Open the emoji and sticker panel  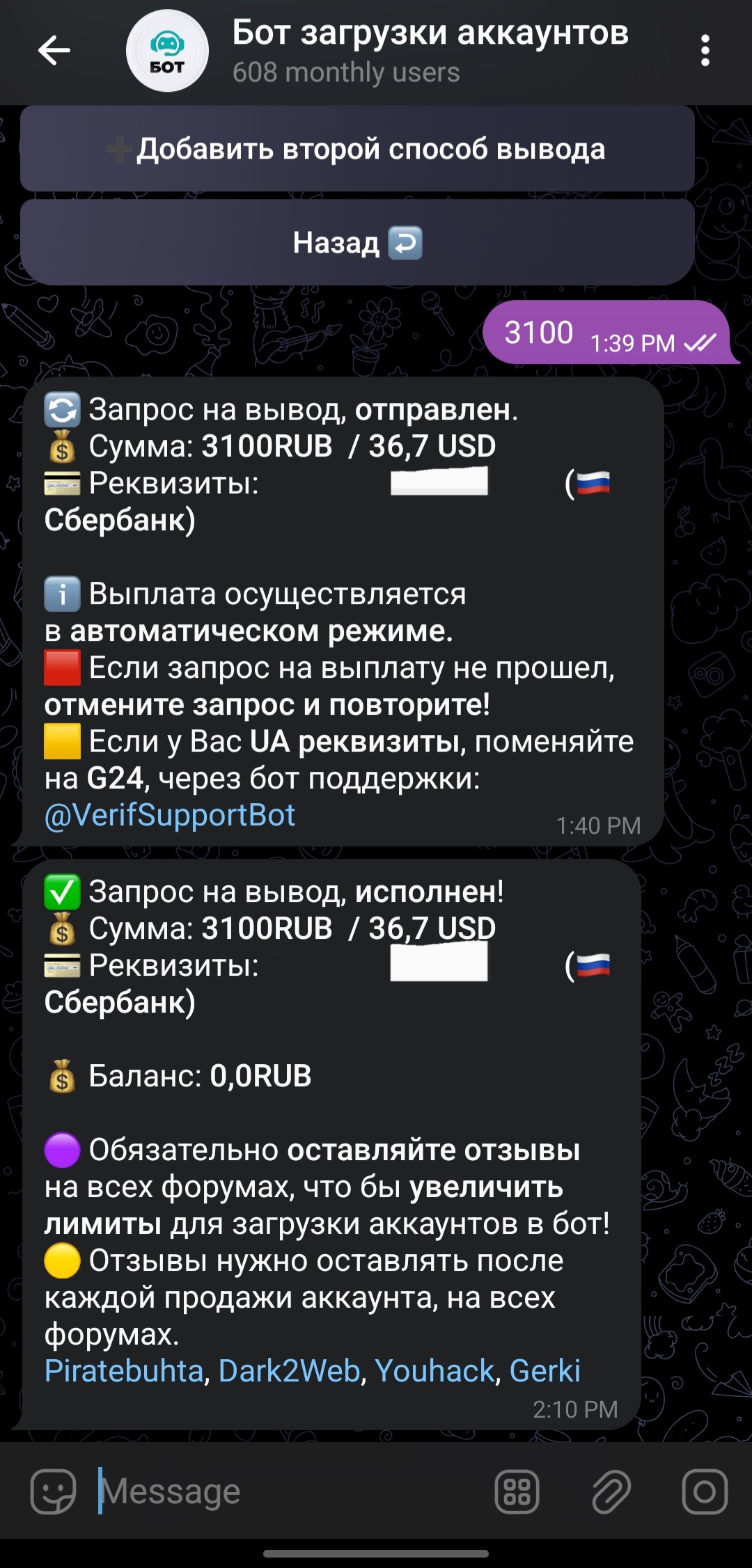coord(54,1491)
